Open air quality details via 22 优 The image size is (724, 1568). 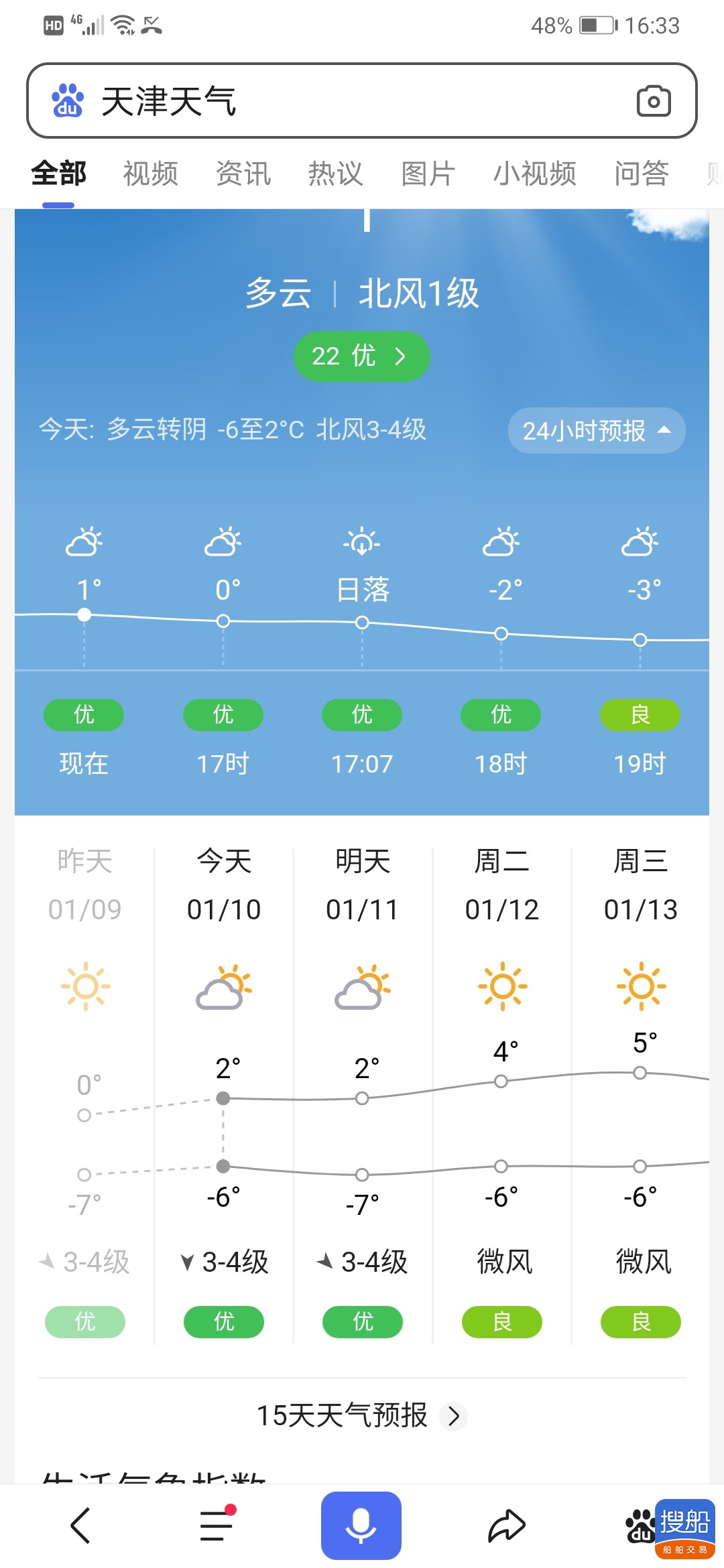[x=361, y=356]
